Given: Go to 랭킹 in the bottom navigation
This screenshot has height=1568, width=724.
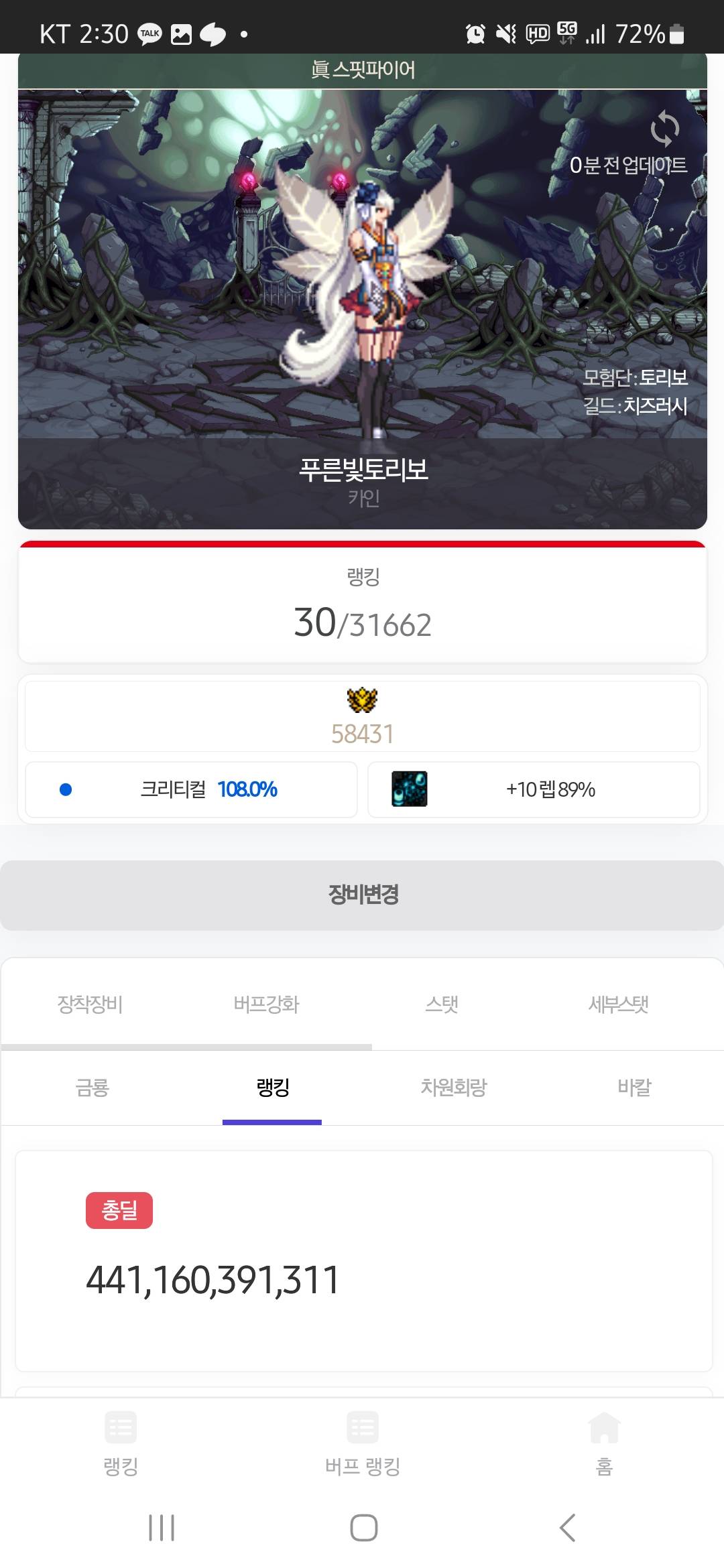Looking at the screenshot, I should (121, 1443).
